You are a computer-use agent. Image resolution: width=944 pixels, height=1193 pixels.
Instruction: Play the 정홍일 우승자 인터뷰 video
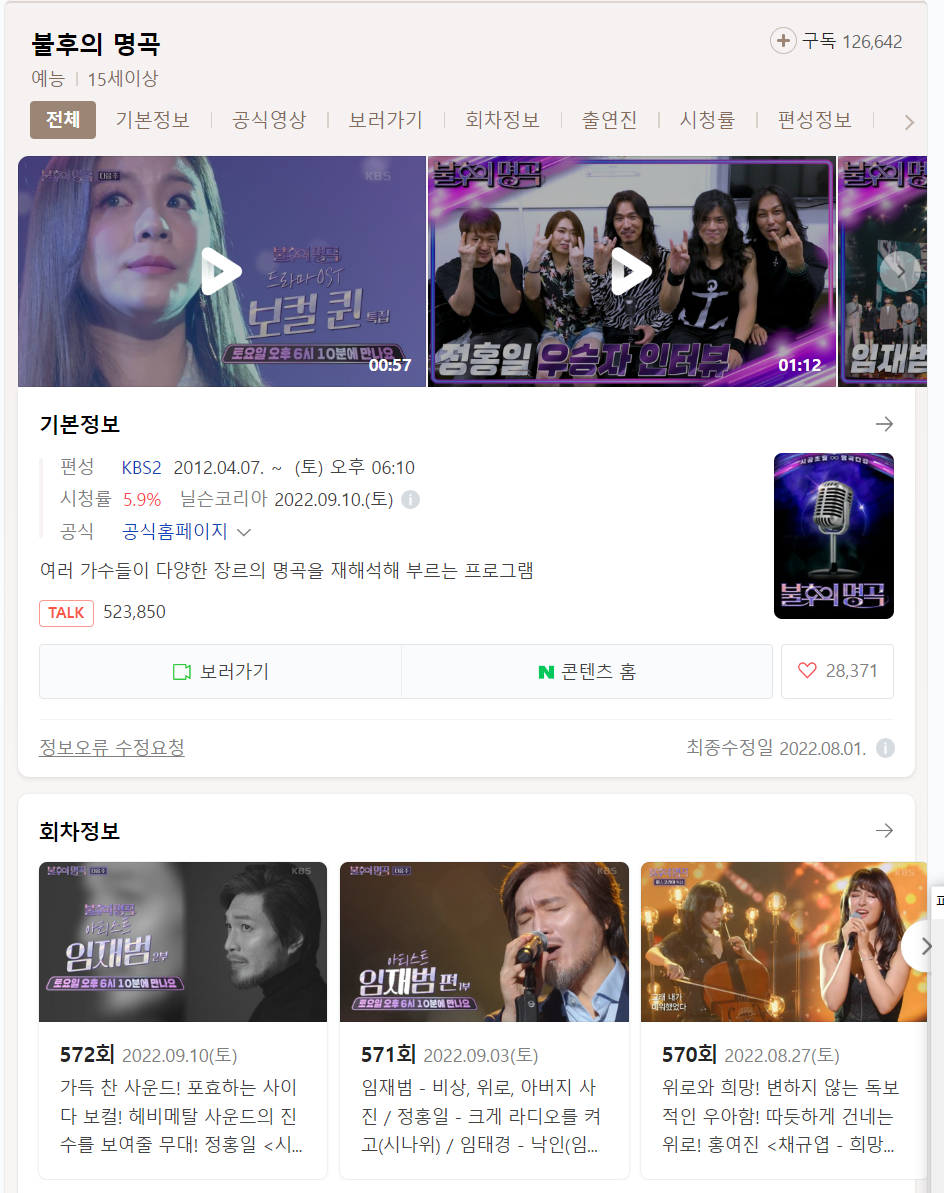631,271
